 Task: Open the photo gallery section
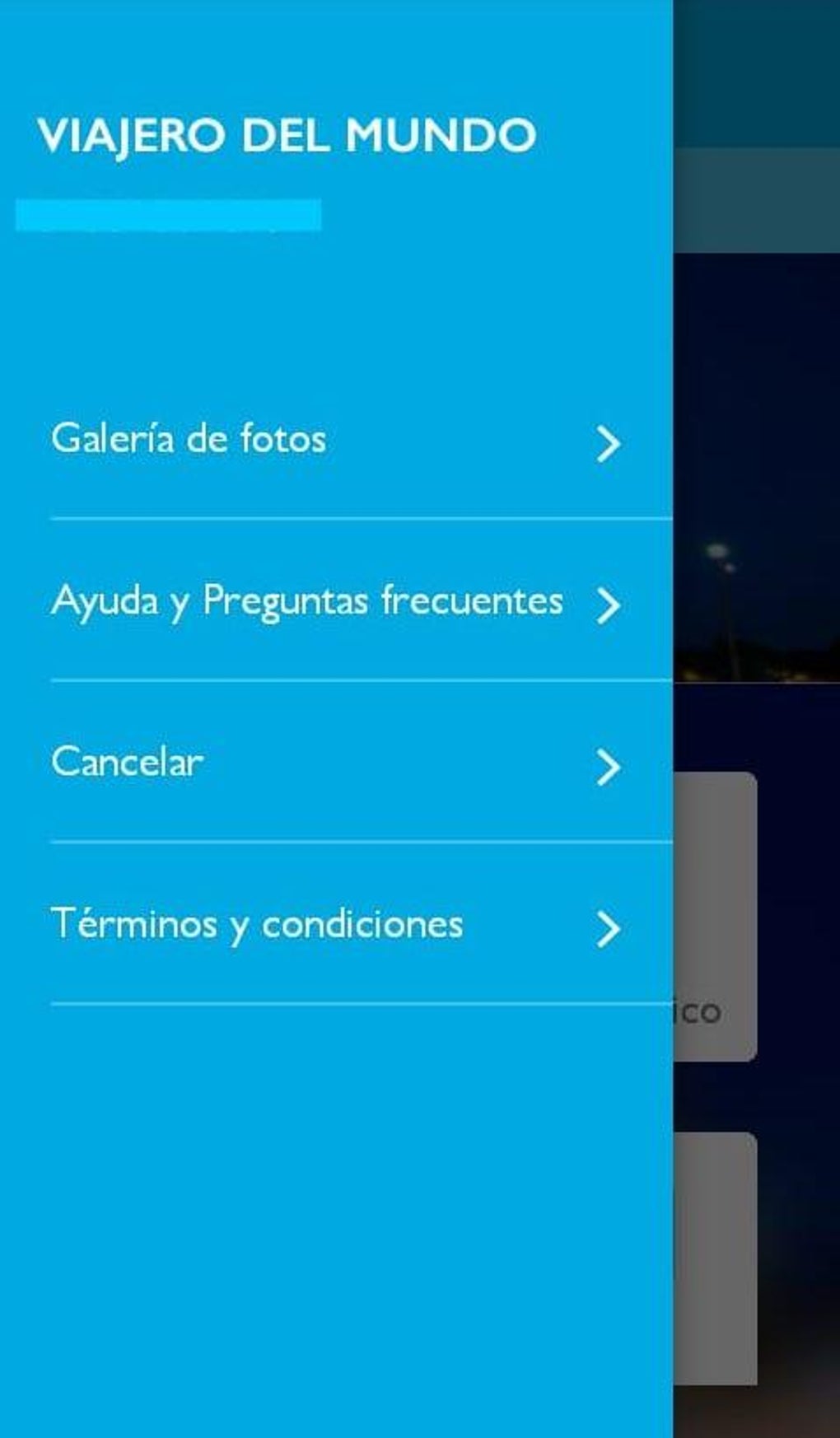click(x=188, y=438)
